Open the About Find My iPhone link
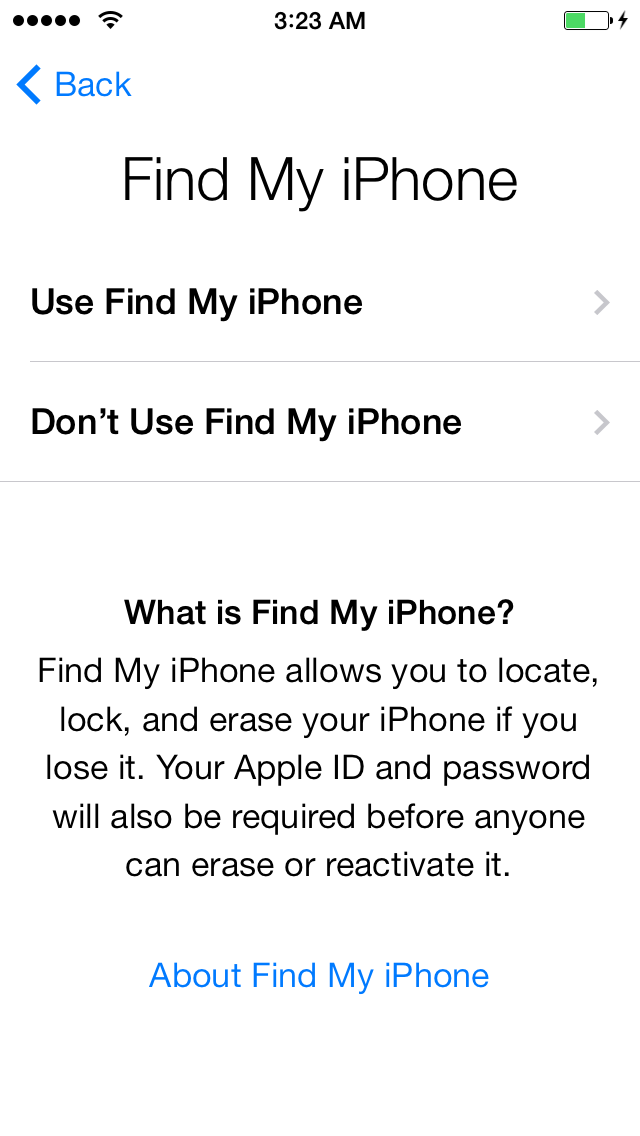This screenshot has height=1136, width=640. coord(319,975)
